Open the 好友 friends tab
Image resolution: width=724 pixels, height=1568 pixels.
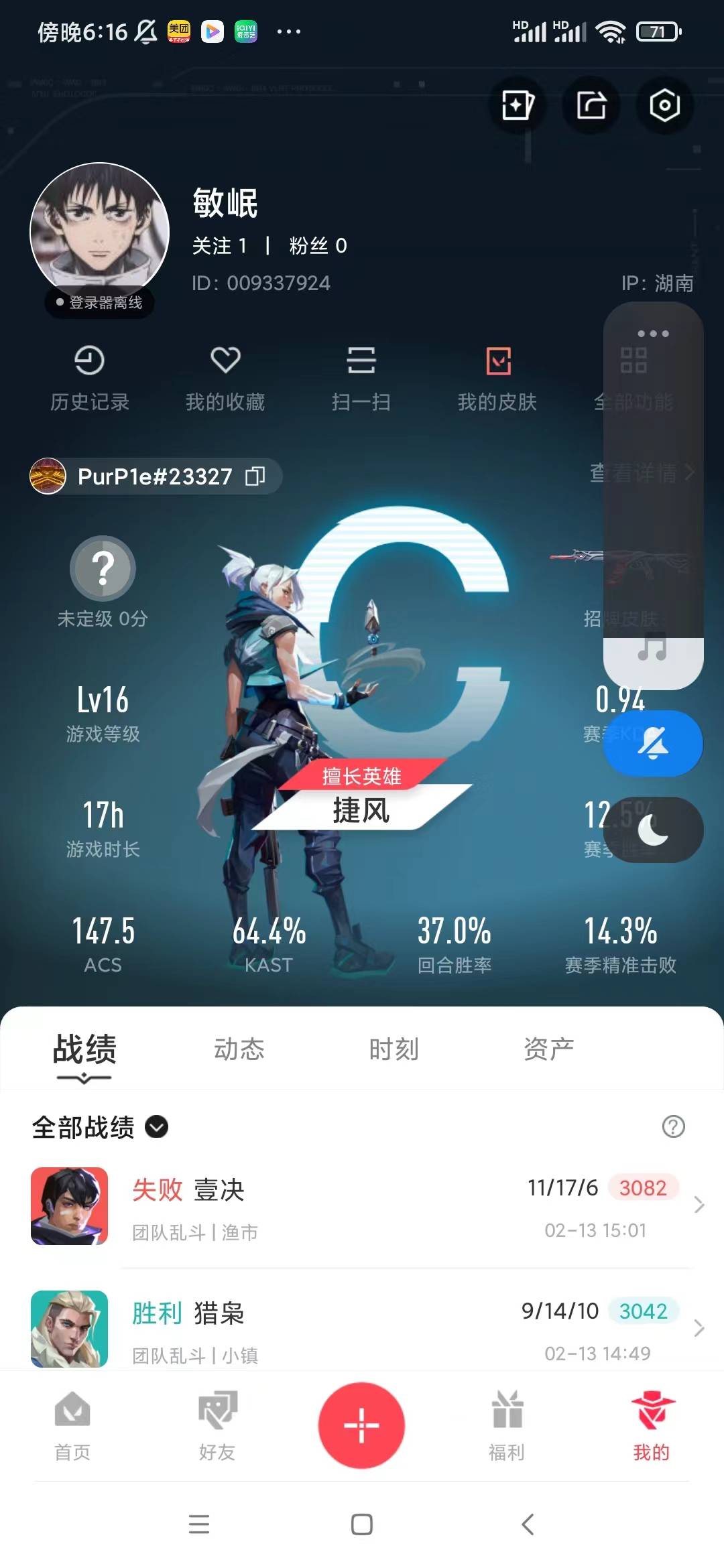217,1425
